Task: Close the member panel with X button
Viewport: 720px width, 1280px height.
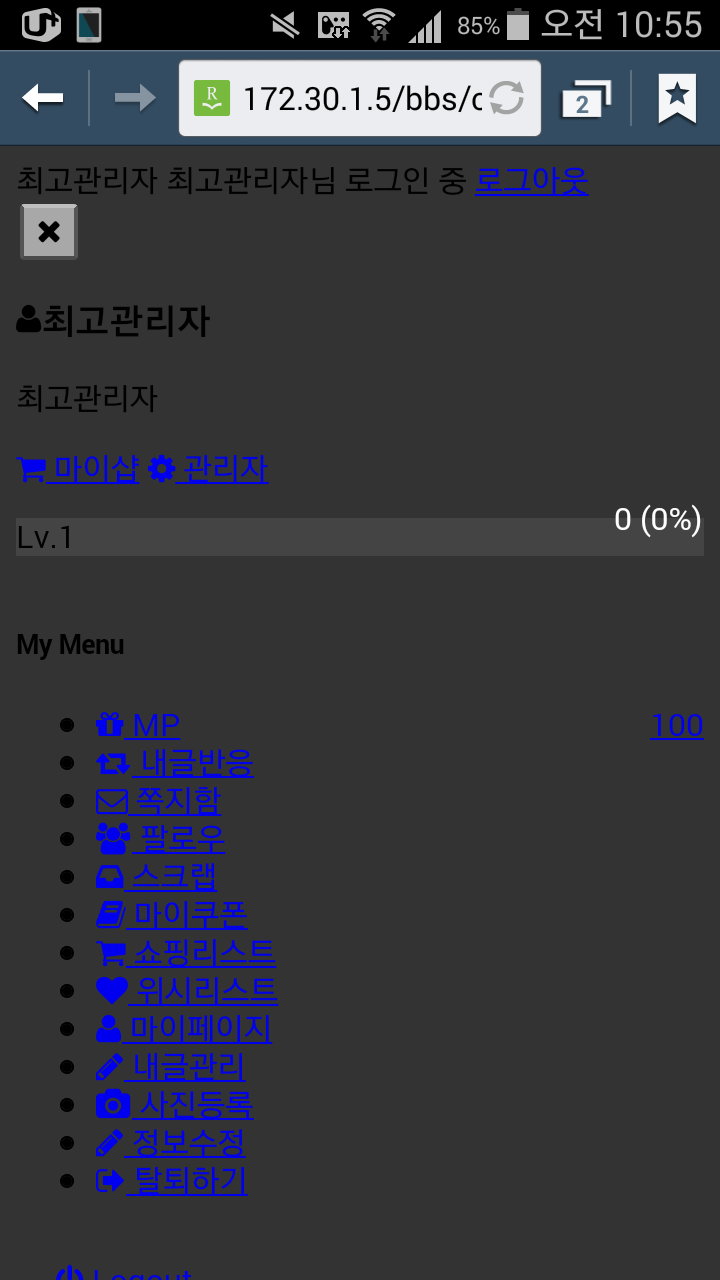Action: (49, 232)
